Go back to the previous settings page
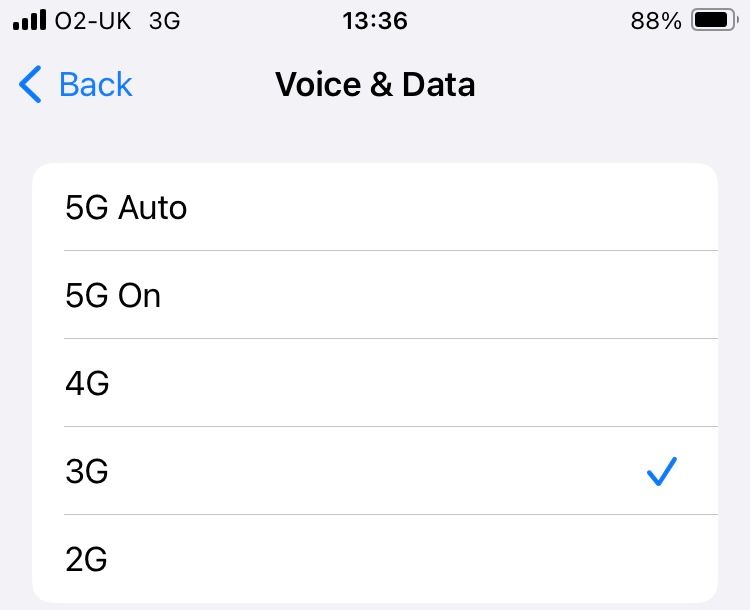 tap(76, 85)
